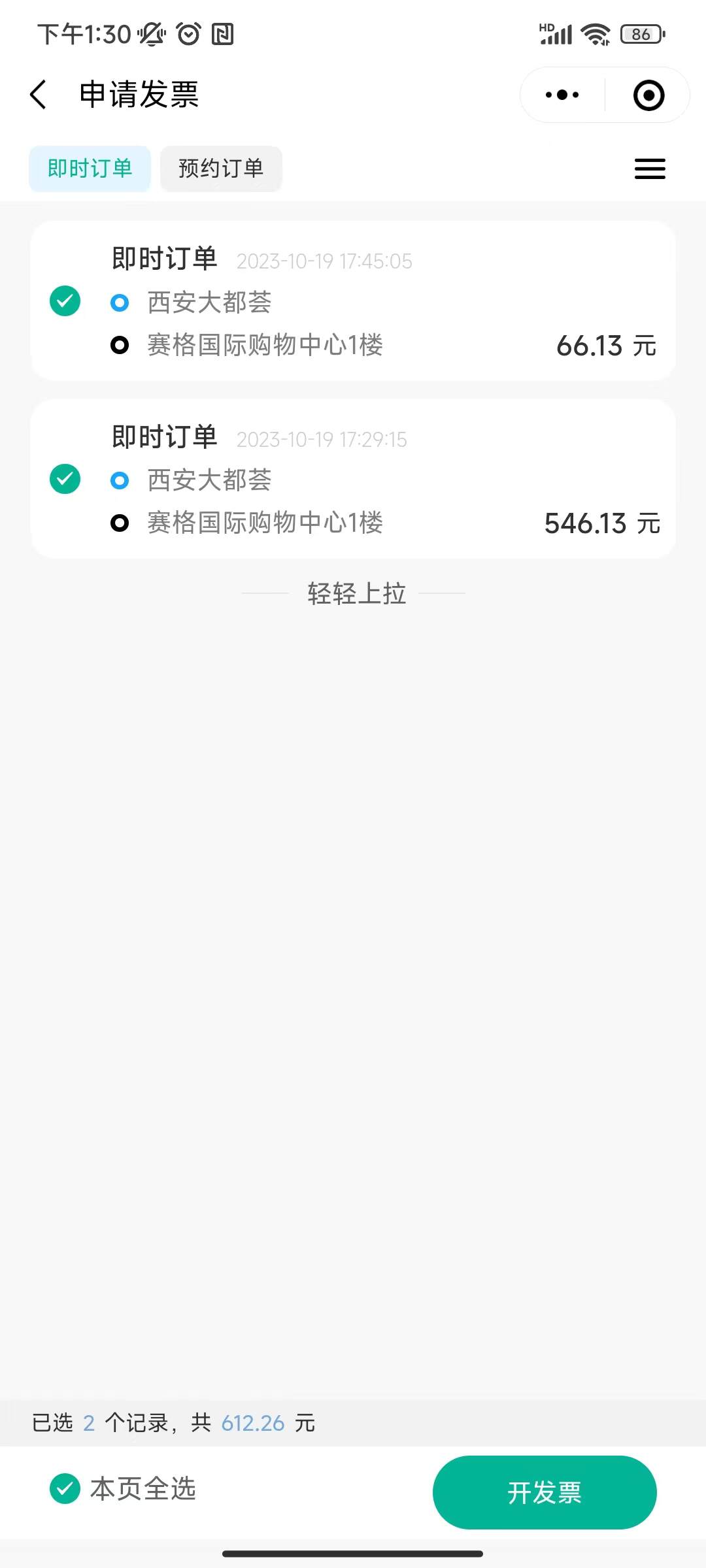Switch to the 预约订单 tab
The width and height of the screenshot is (706, 1568).
point(221,169)
